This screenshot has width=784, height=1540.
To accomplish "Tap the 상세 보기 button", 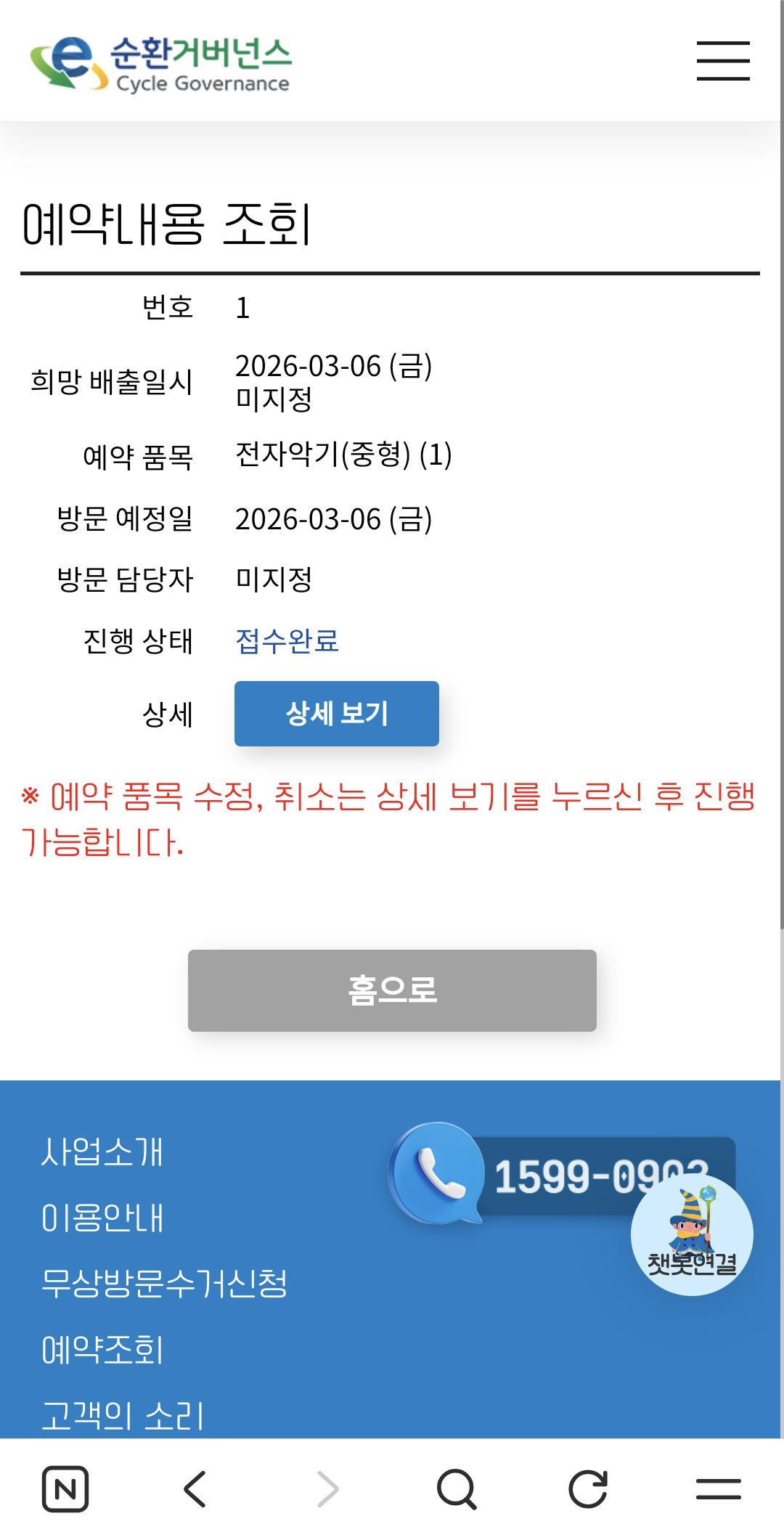I will [x=337, y=714].
